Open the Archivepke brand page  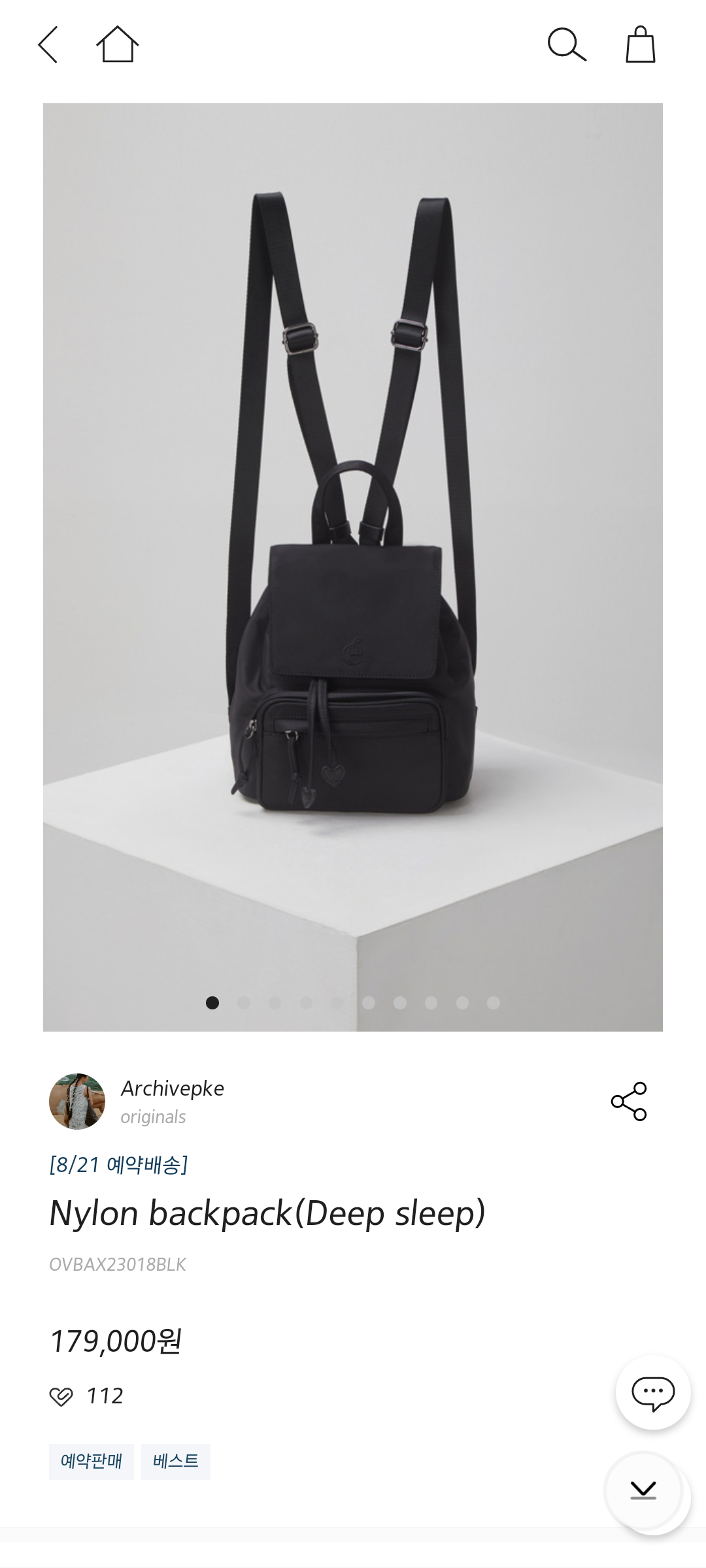172,1088
